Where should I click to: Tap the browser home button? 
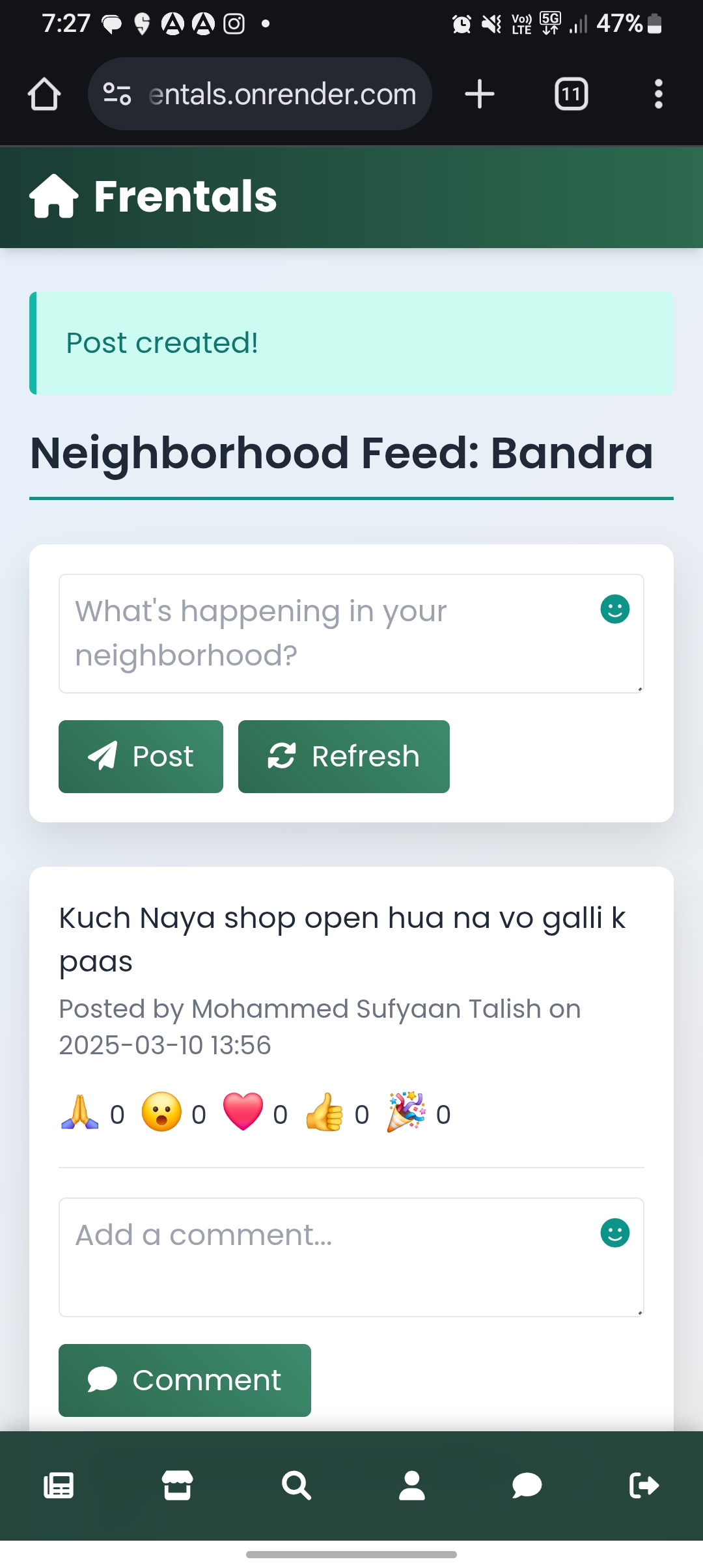44,94
